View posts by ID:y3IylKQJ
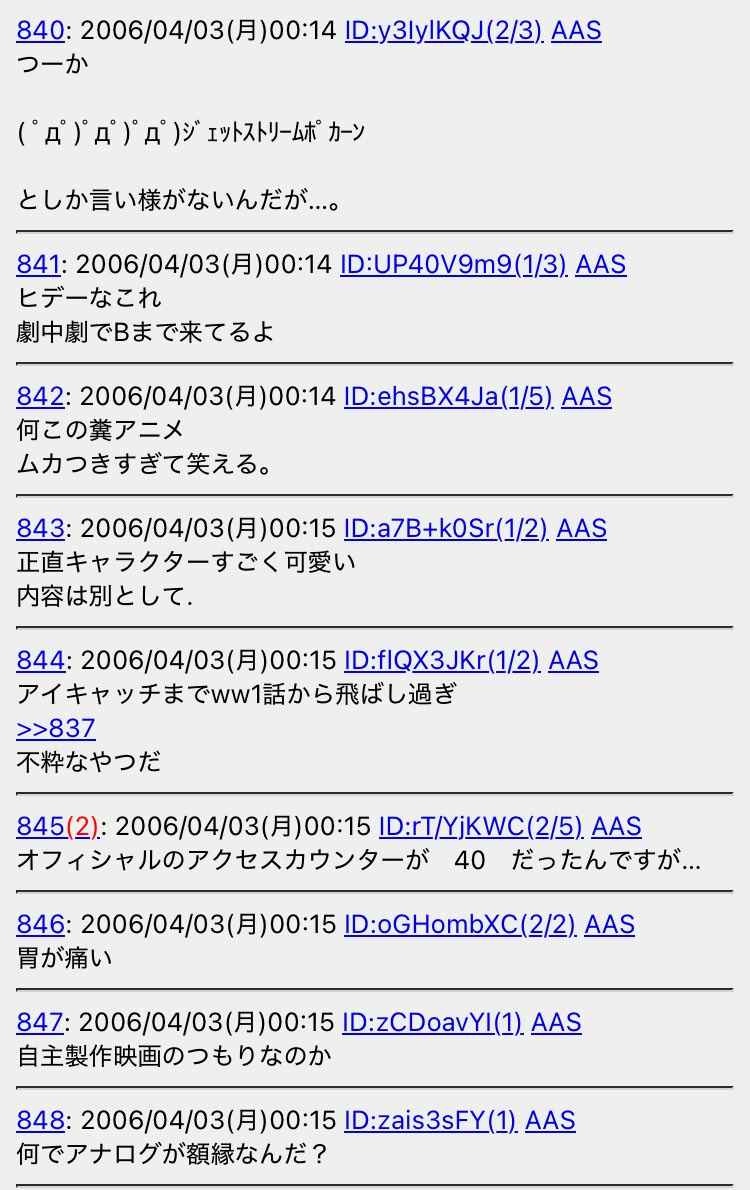 443,31
